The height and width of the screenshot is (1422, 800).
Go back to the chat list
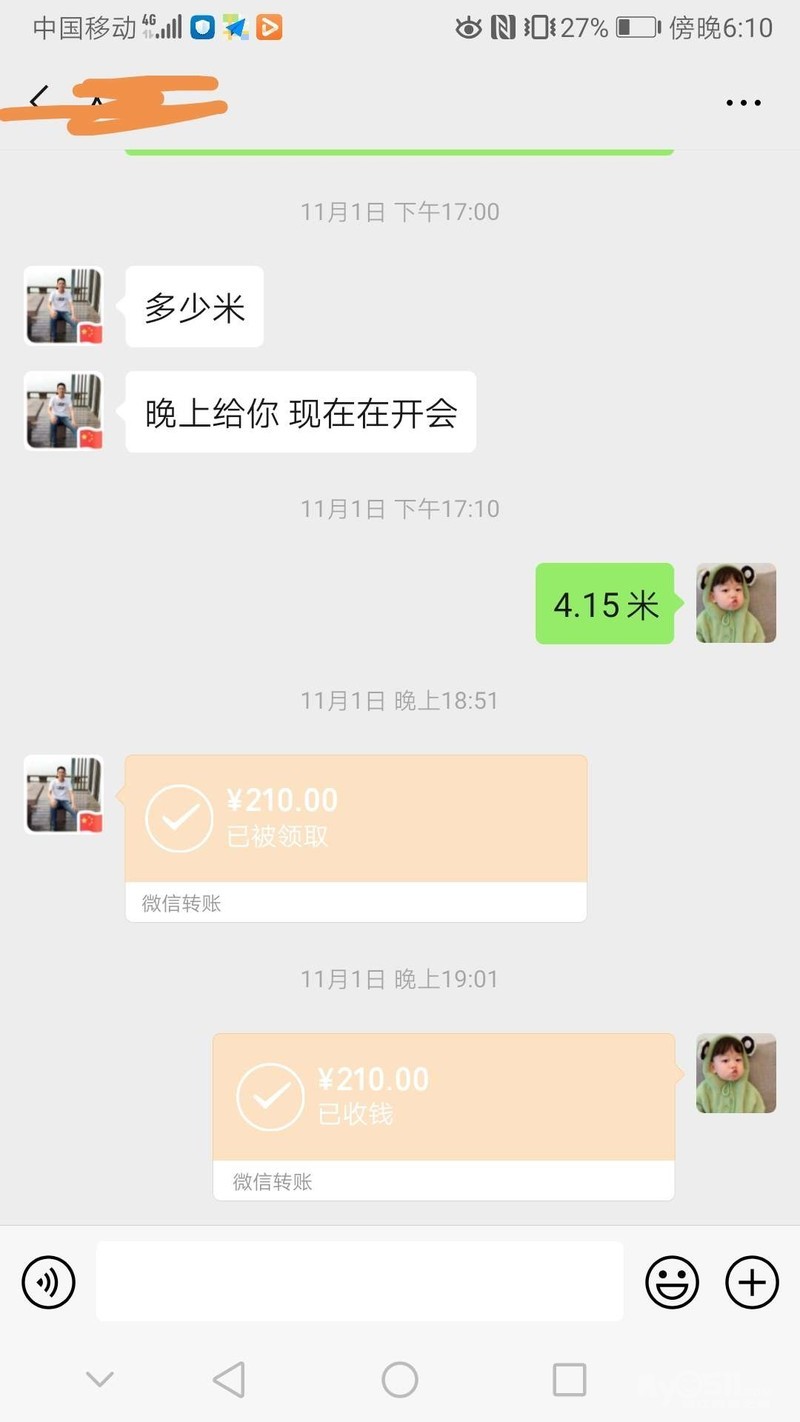click(38, 99)
